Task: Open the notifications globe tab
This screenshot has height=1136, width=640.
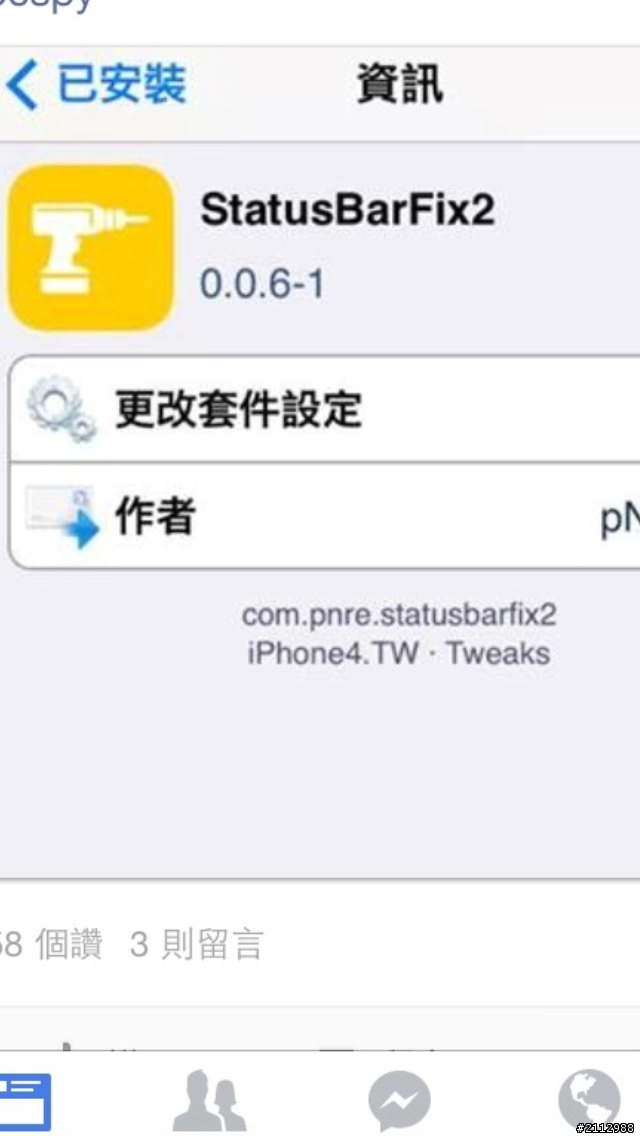Action: 590,1100
